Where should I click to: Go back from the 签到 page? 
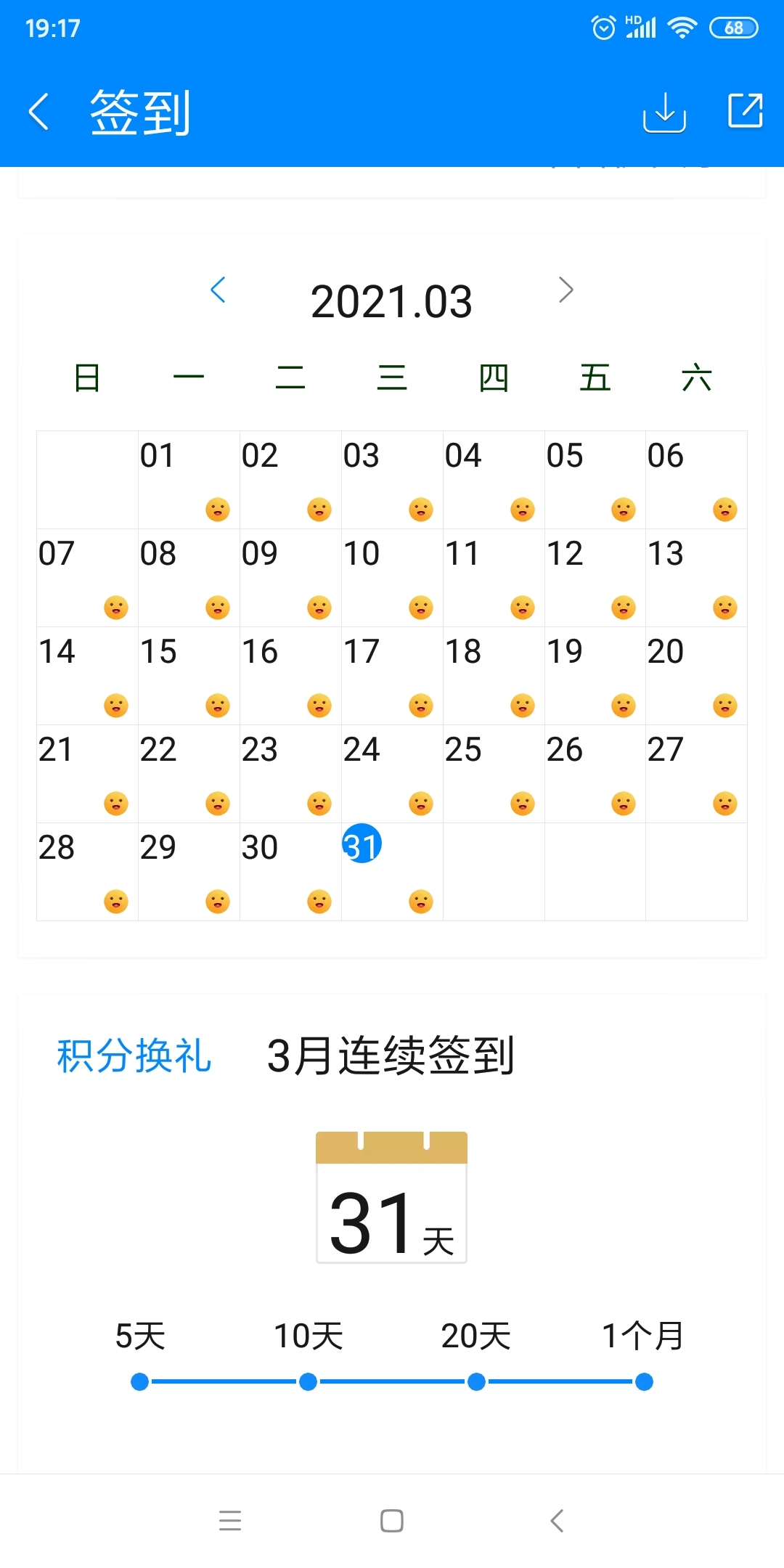click(x=38, y=112)
